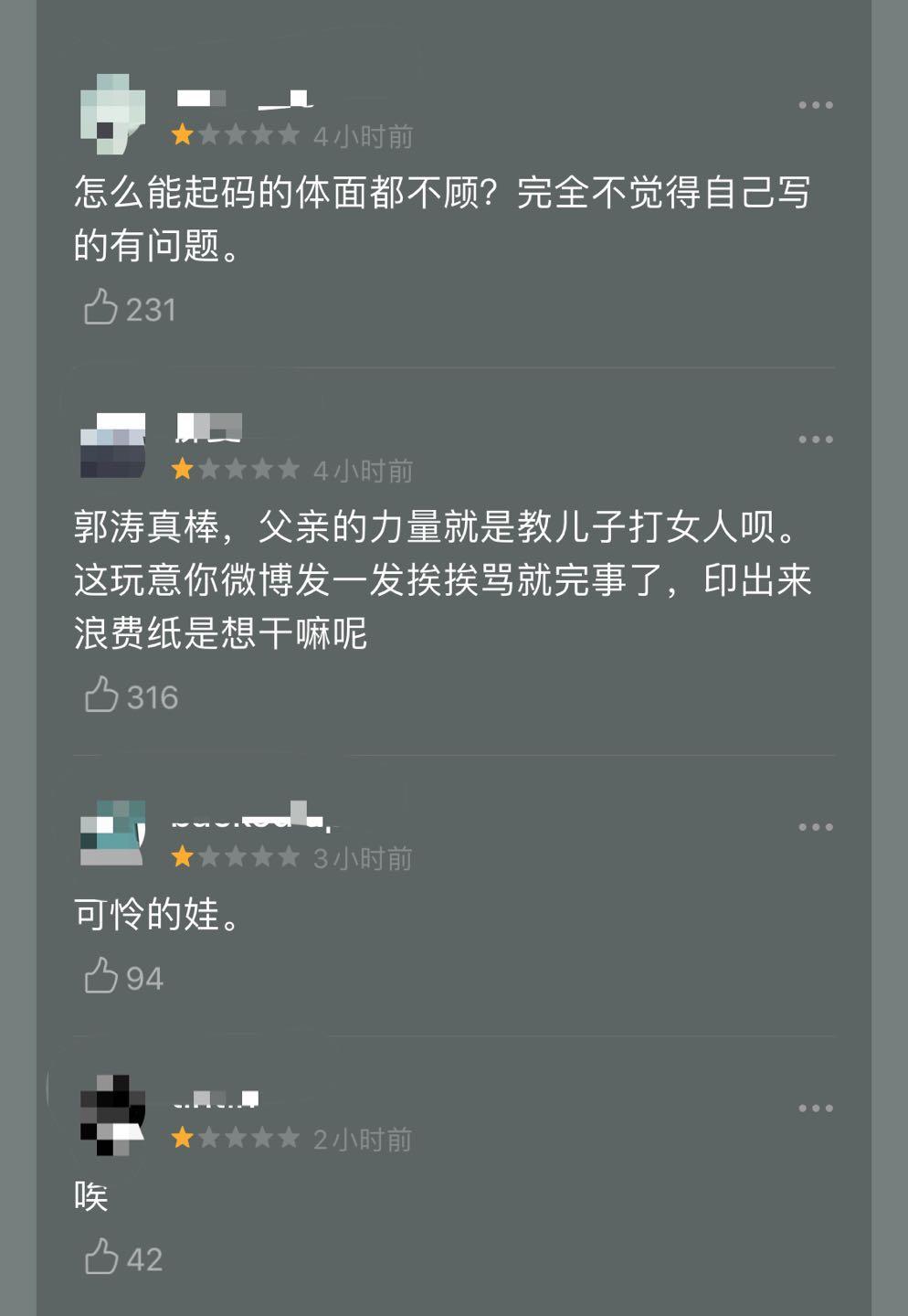View profile of the 郭涛真棒 reviewer
The height and width of the screenshot is (1316, 908).
(113, 447)
